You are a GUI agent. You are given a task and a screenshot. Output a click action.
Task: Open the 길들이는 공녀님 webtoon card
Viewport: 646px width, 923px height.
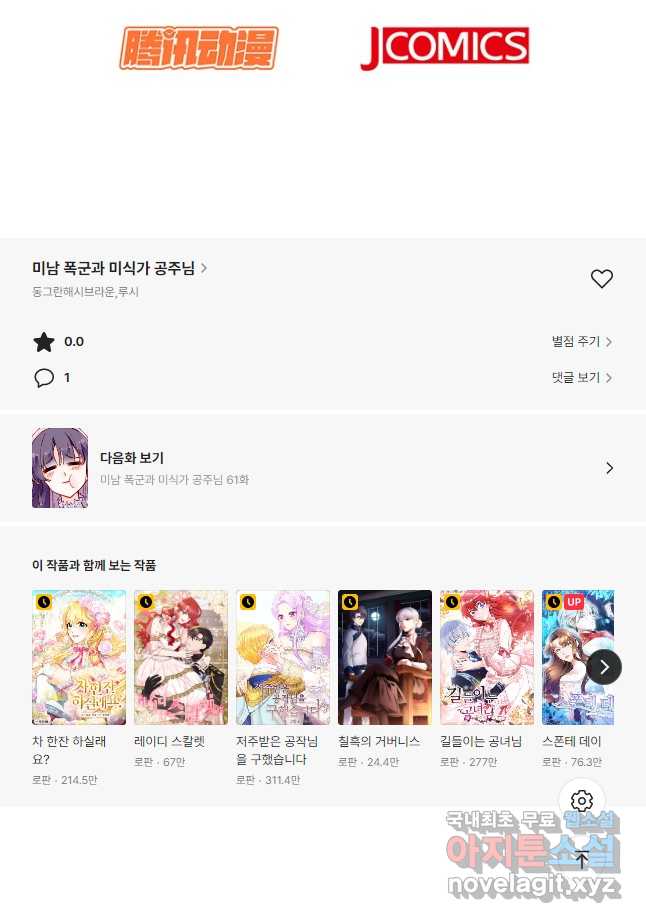487,658
